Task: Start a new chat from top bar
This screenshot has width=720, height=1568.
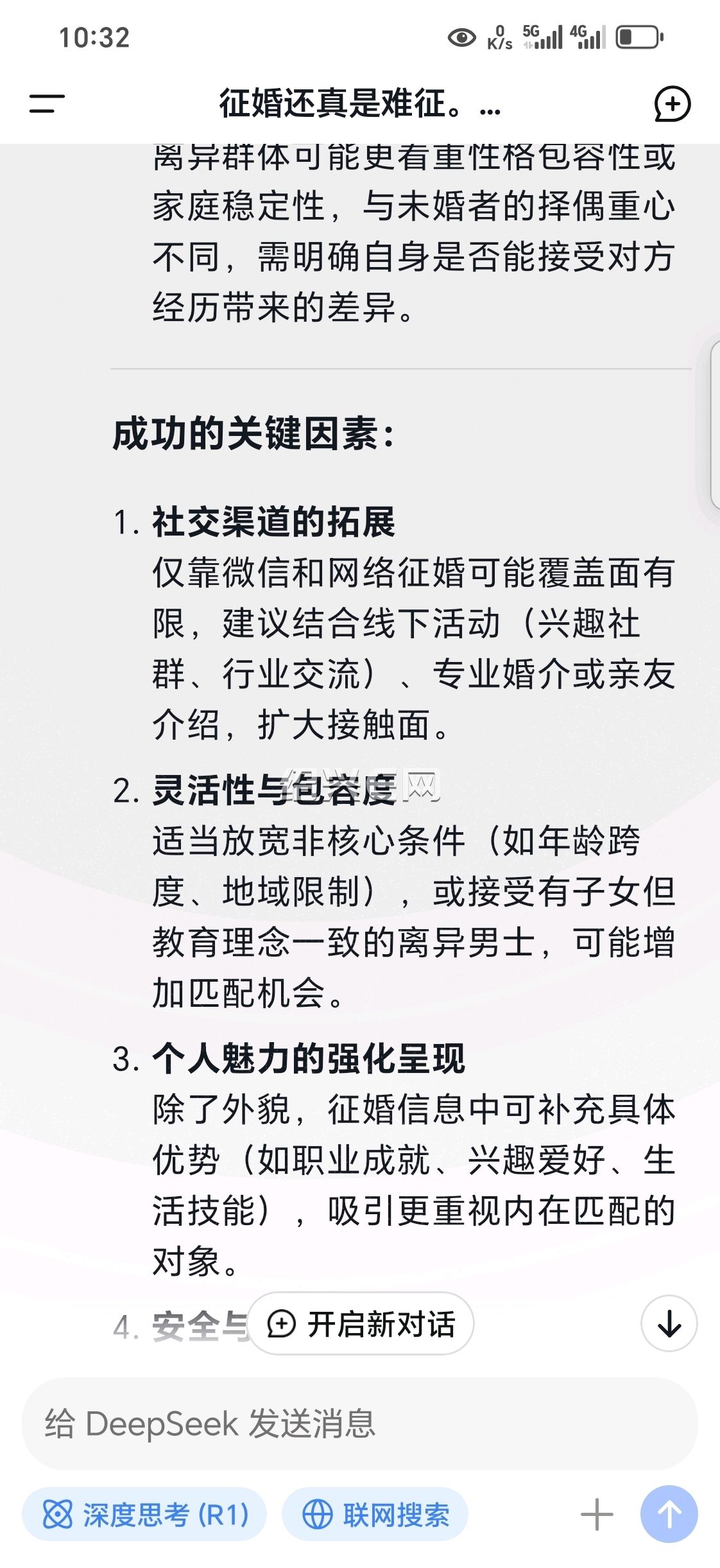Action: coord(672,104)
